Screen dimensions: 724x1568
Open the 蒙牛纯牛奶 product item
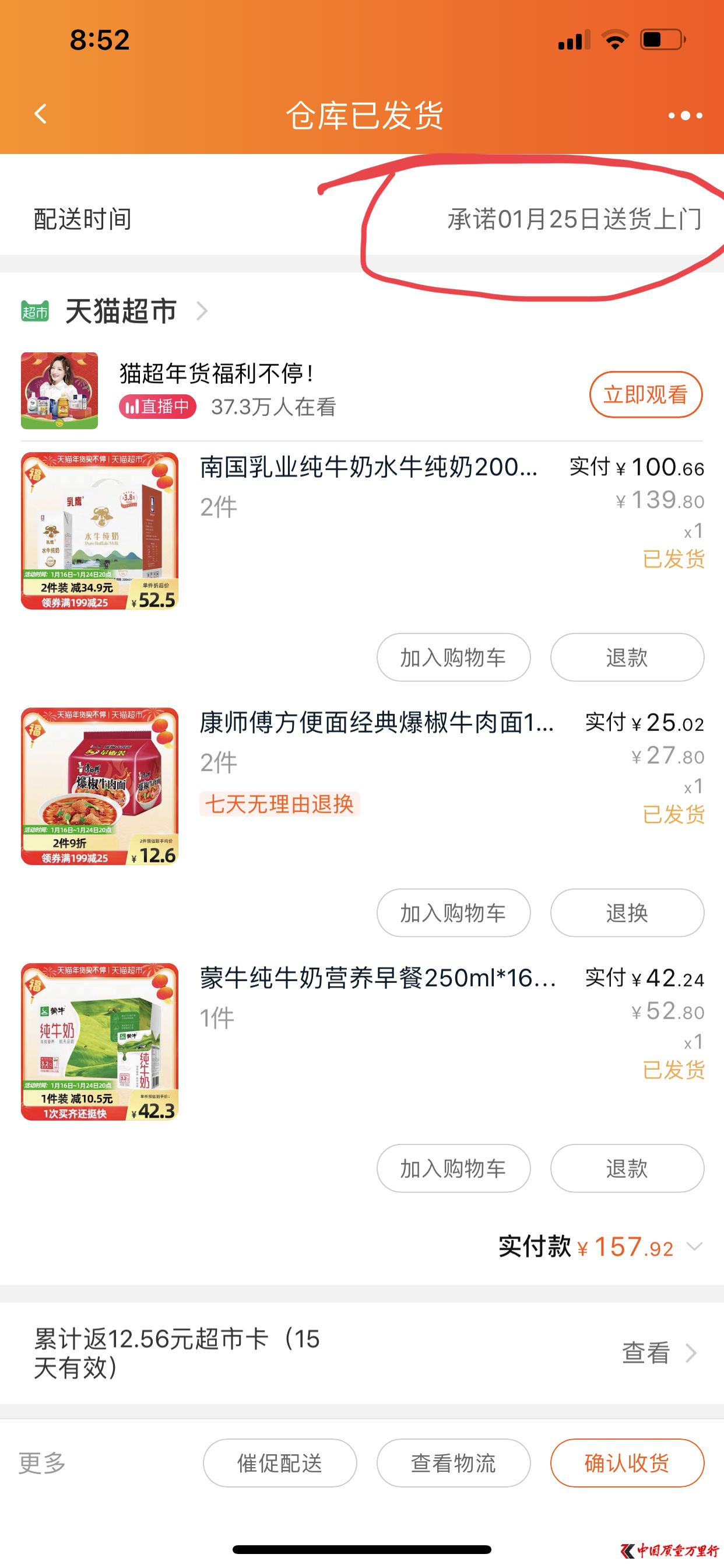377,978
